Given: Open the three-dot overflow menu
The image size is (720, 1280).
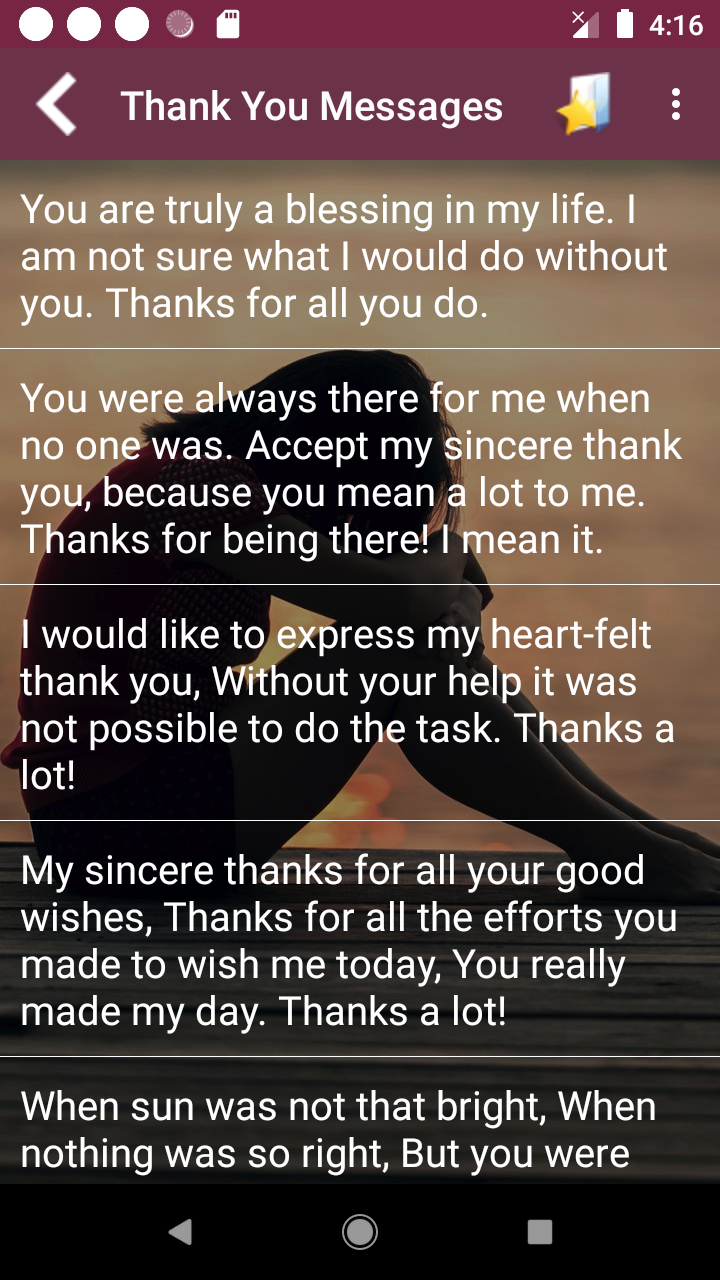Looking at the screenshot, I should click(x=676, y=105).
